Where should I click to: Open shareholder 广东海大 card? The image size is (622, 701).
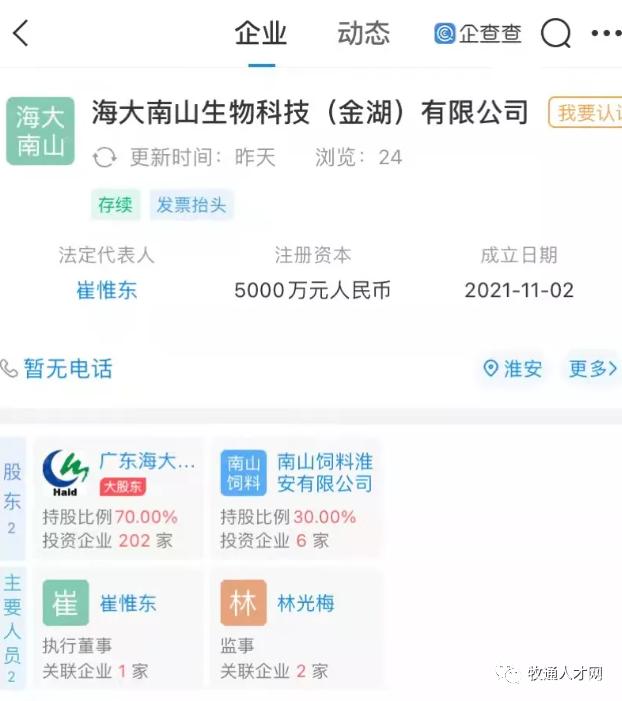click(x=120, y=498)
